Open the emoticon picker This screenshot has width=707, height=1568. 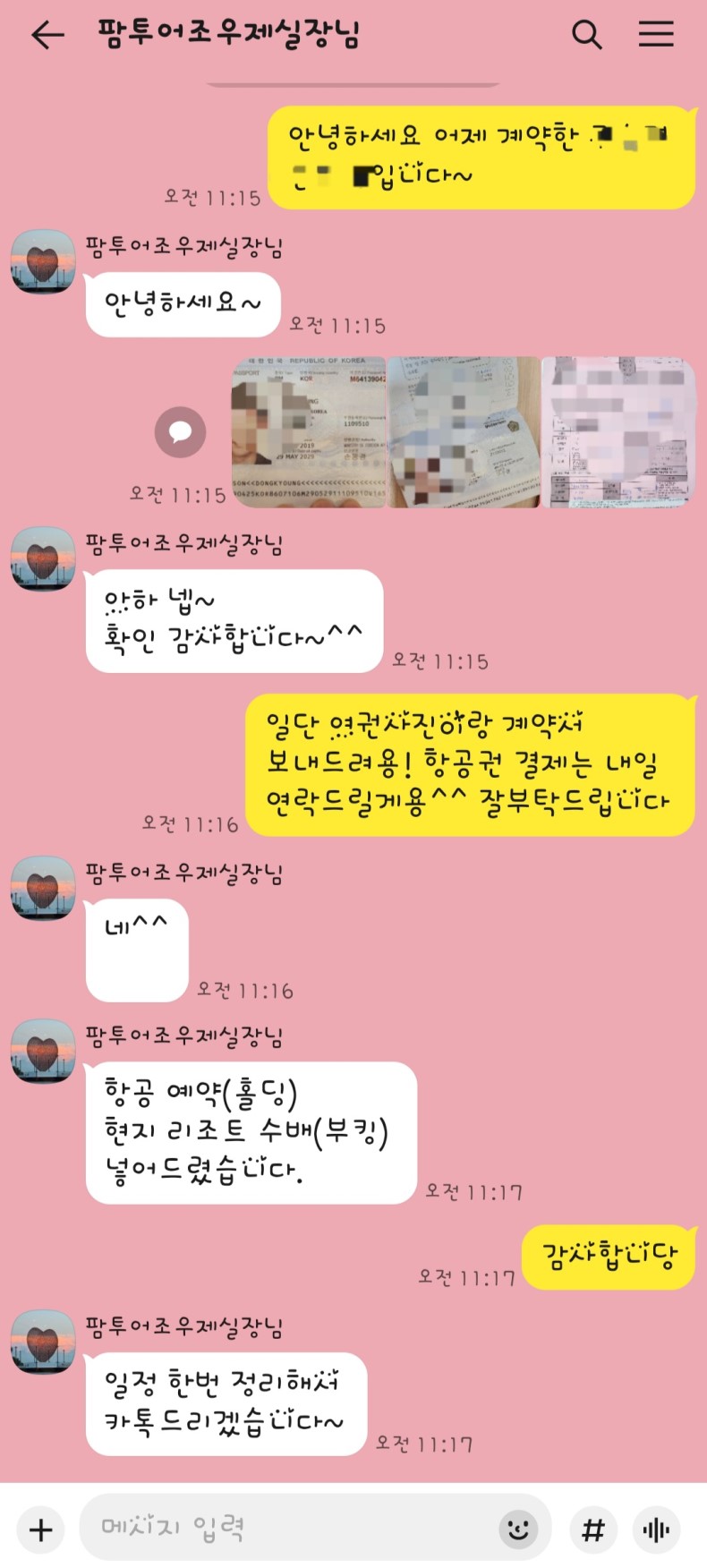click(518, 1530)
